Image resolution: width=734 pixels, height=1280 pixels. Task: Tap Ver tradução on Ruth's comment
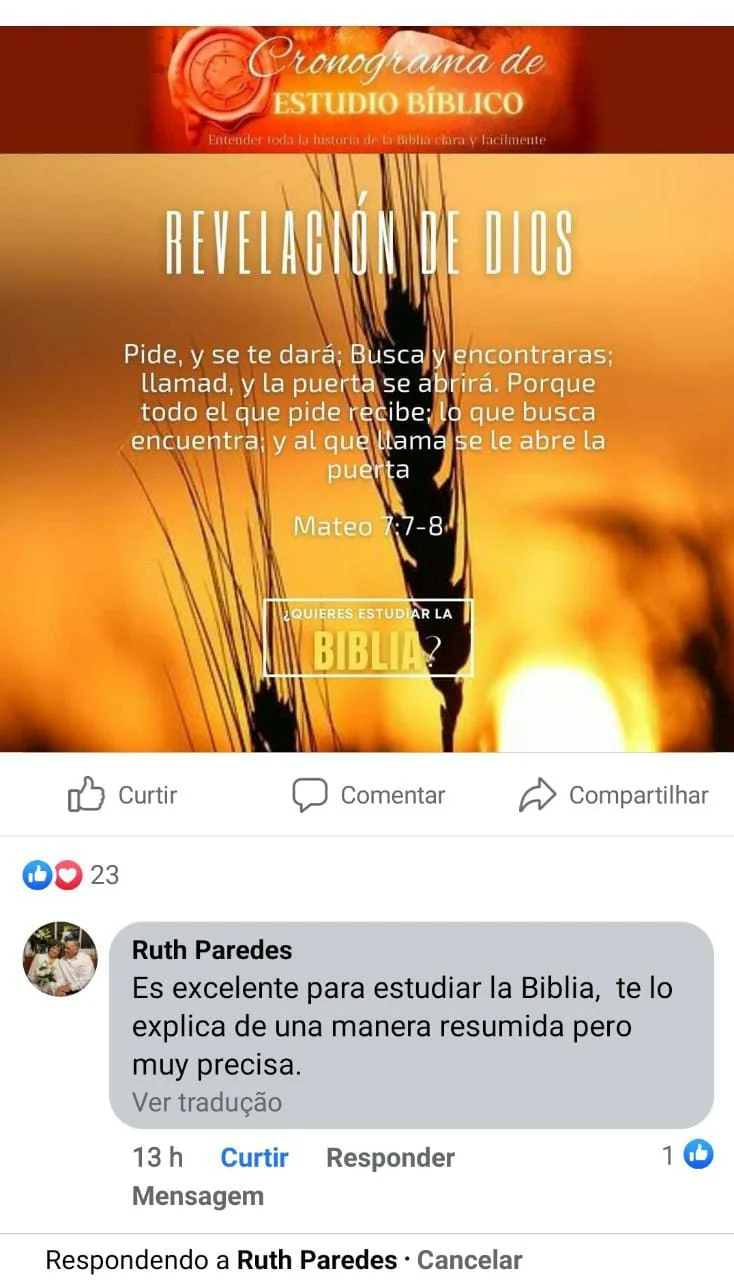[207, 1102]
